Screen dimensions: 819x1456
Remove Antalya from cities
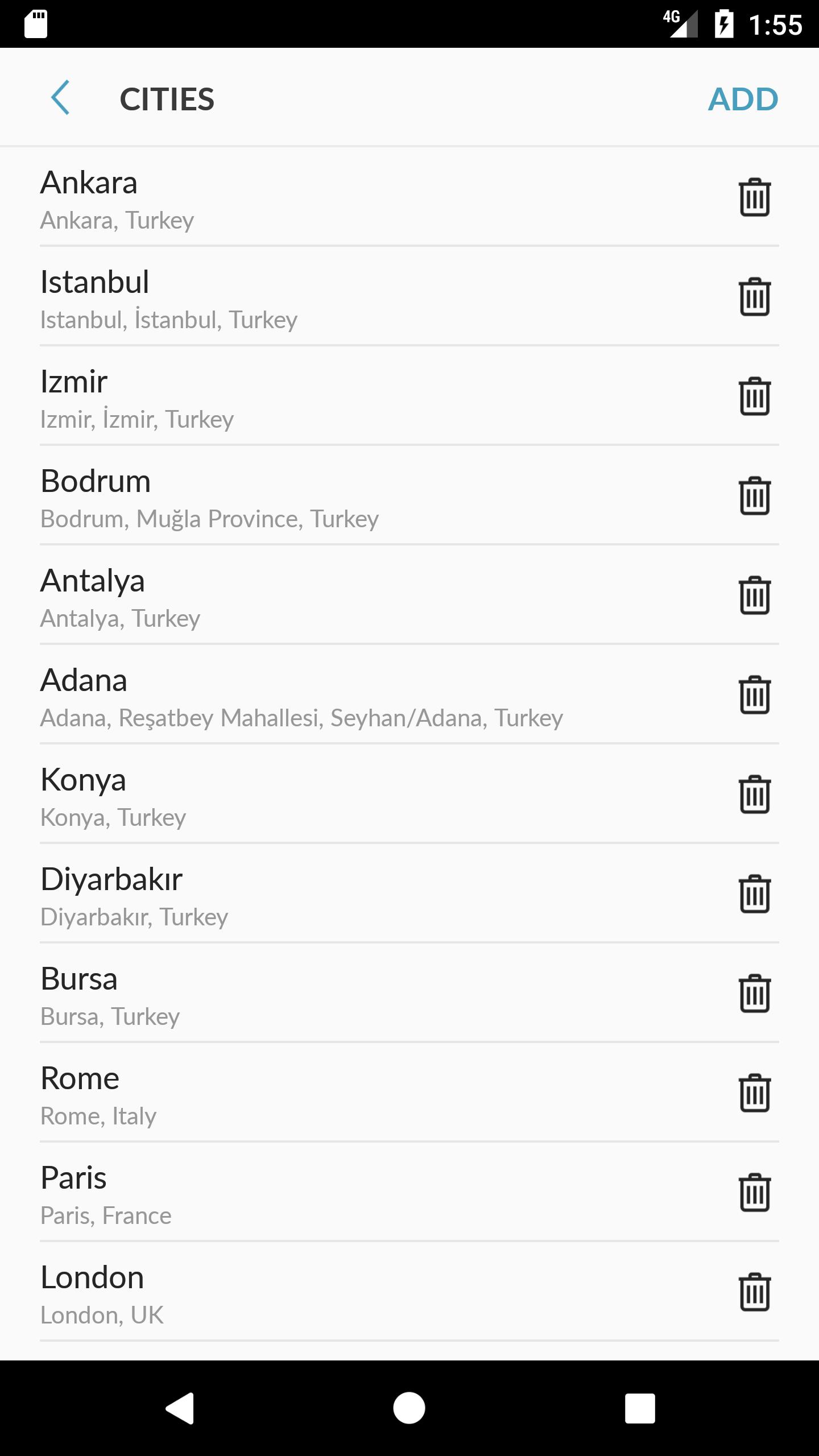(x=755, y=595)
